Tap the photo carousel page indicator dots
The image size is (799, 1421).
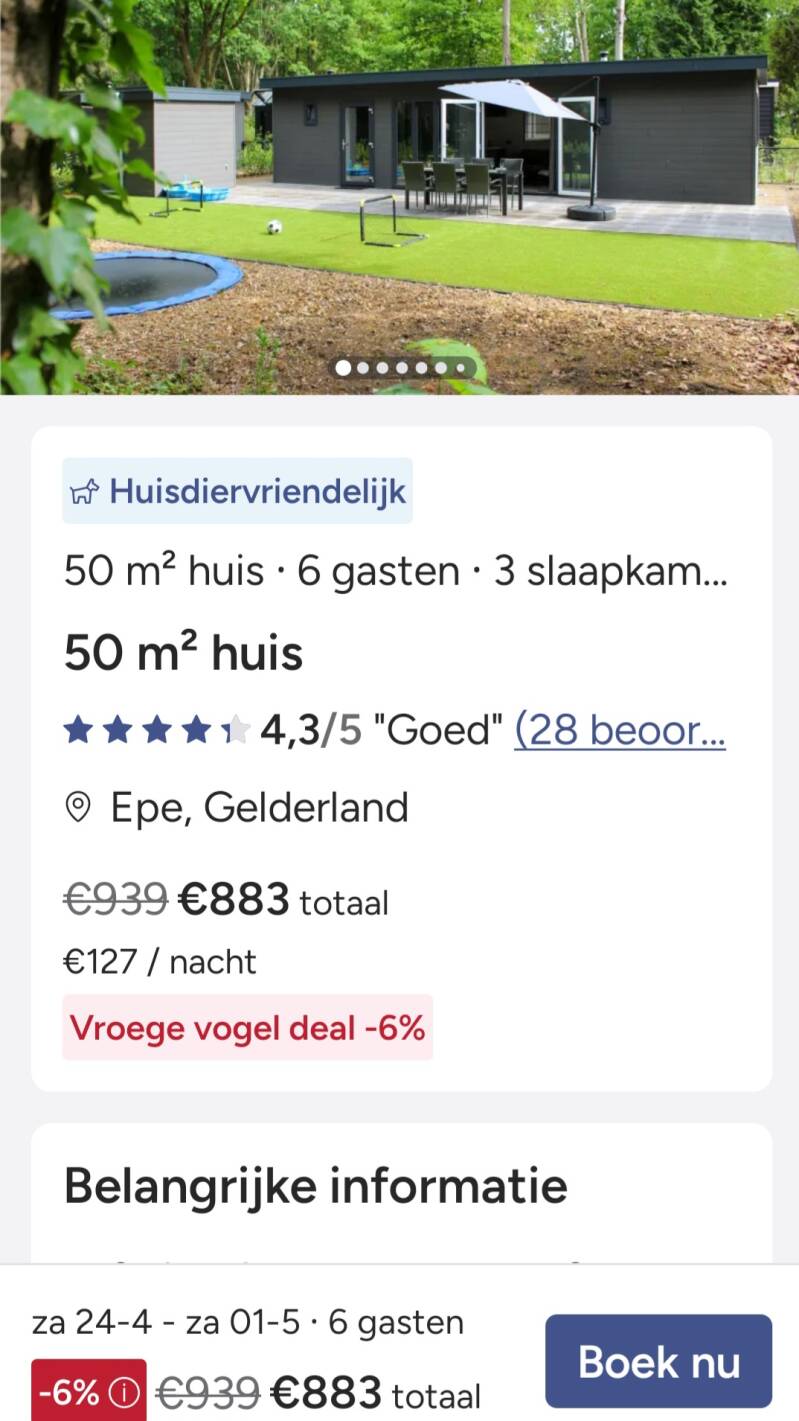coord(402,368)
